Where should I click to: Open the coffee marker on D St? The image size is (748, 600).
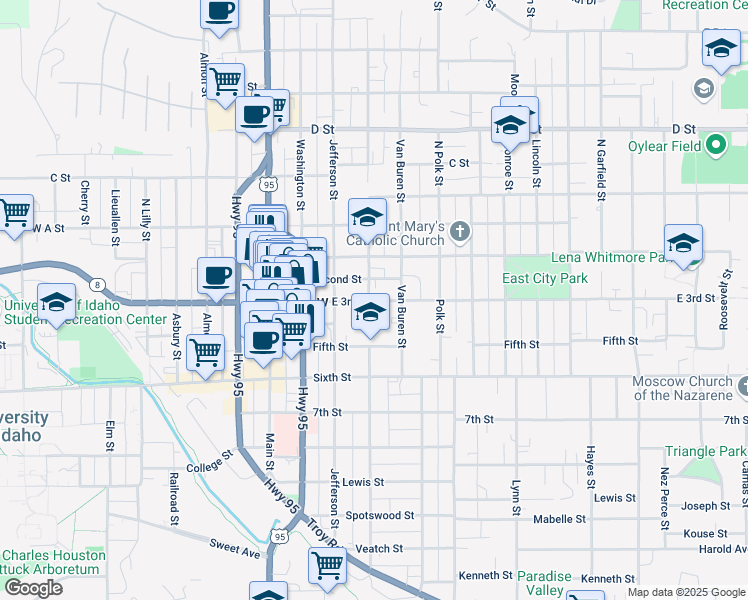[x=254, y=118]
